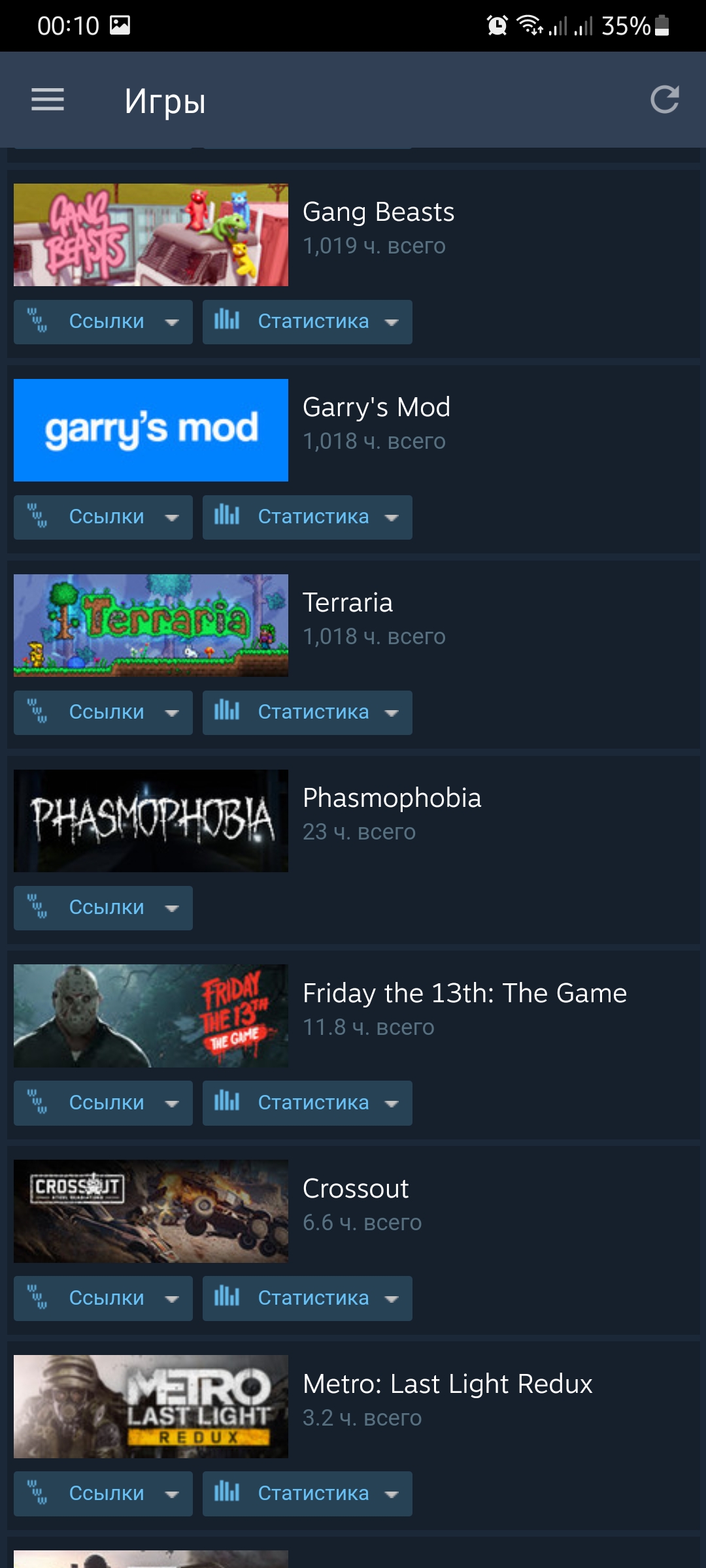This screenshot has height=1568, width=706.
Task: Open the hamburger navigation menu
Action: (48, 100)
